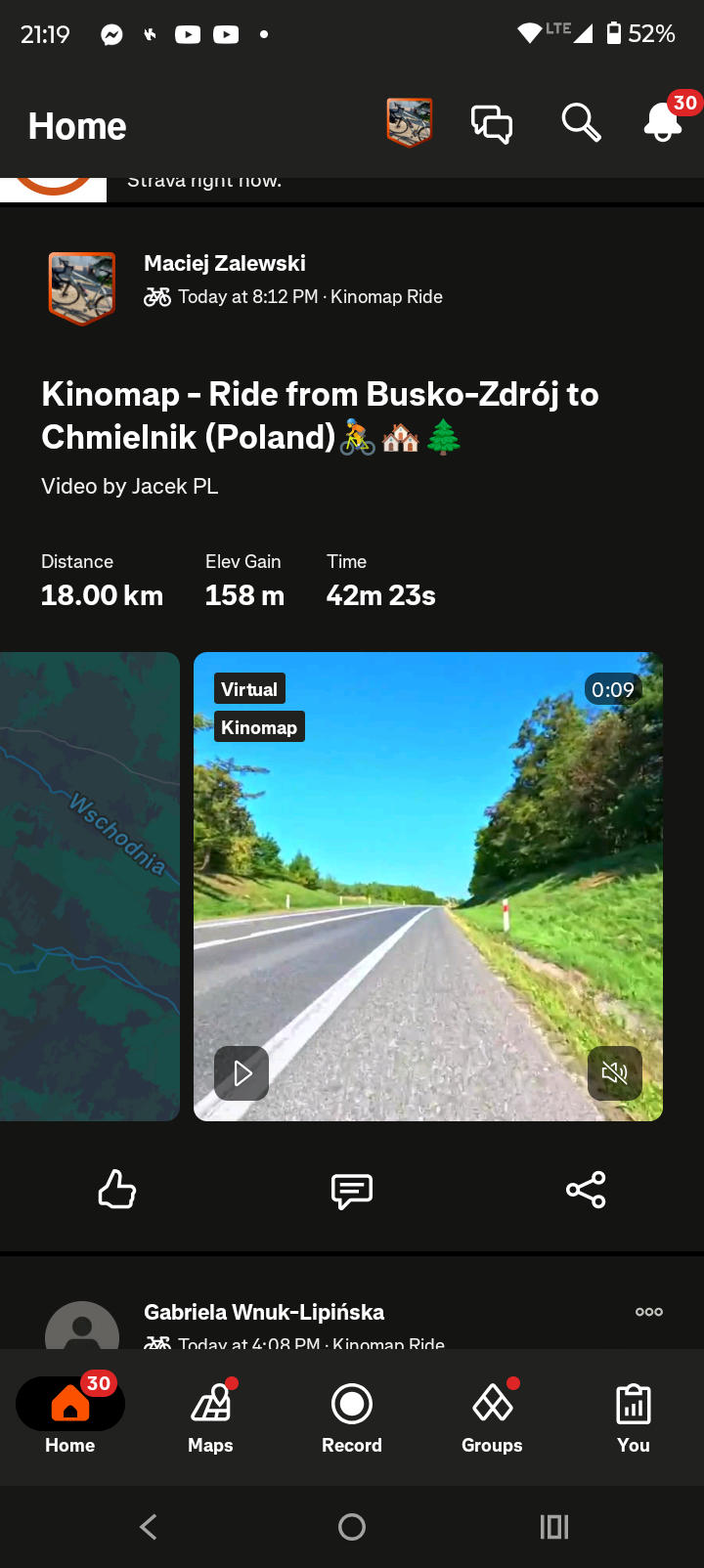
Task: Open Maciej Zalewski's profile
Action: click(x=225, y=263)
